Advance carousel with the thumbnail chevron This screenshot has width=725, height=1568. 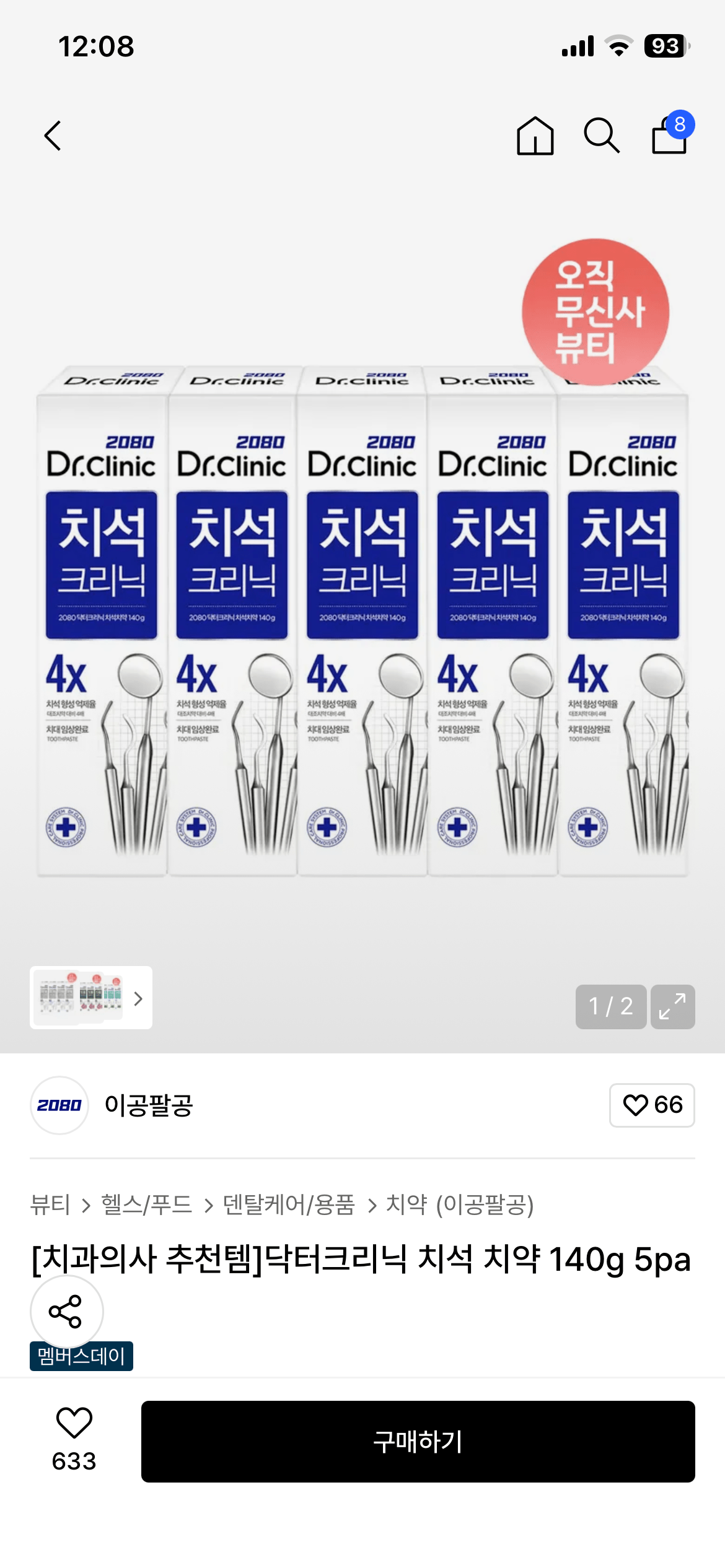pyautogui.click(x=138, y=998)
